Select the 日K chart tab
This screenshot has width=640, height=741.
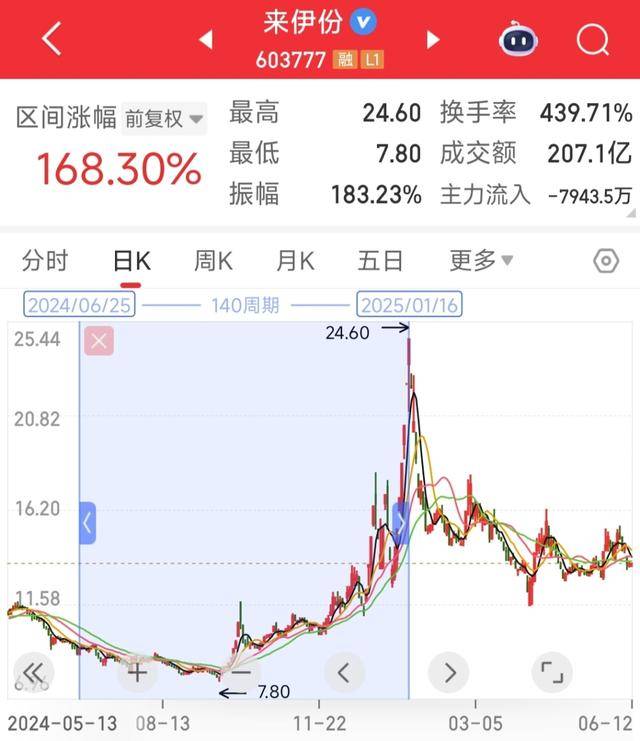[x=131, y=261]
